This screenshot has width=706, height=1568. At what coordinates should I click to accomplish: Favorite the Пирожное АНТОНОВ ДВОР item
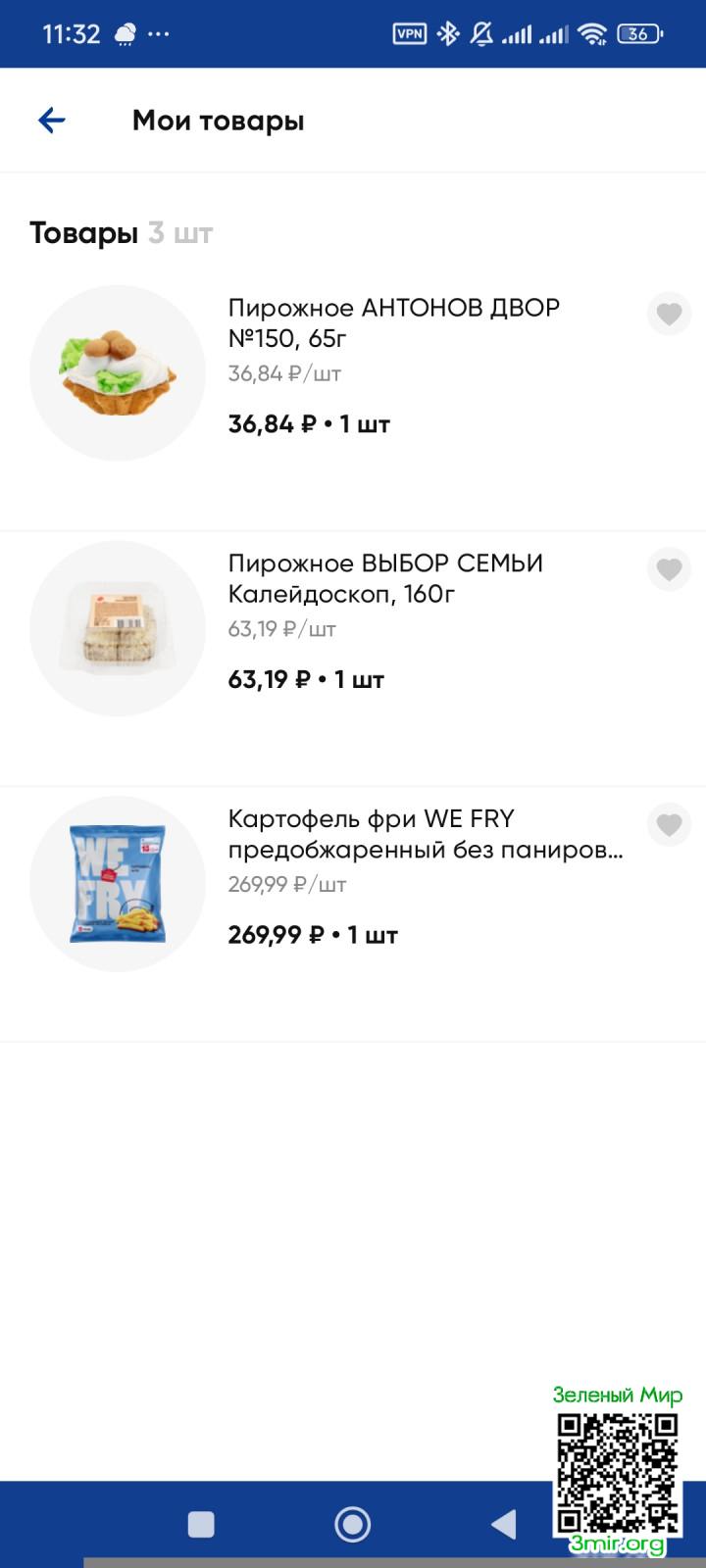(669, 315)
